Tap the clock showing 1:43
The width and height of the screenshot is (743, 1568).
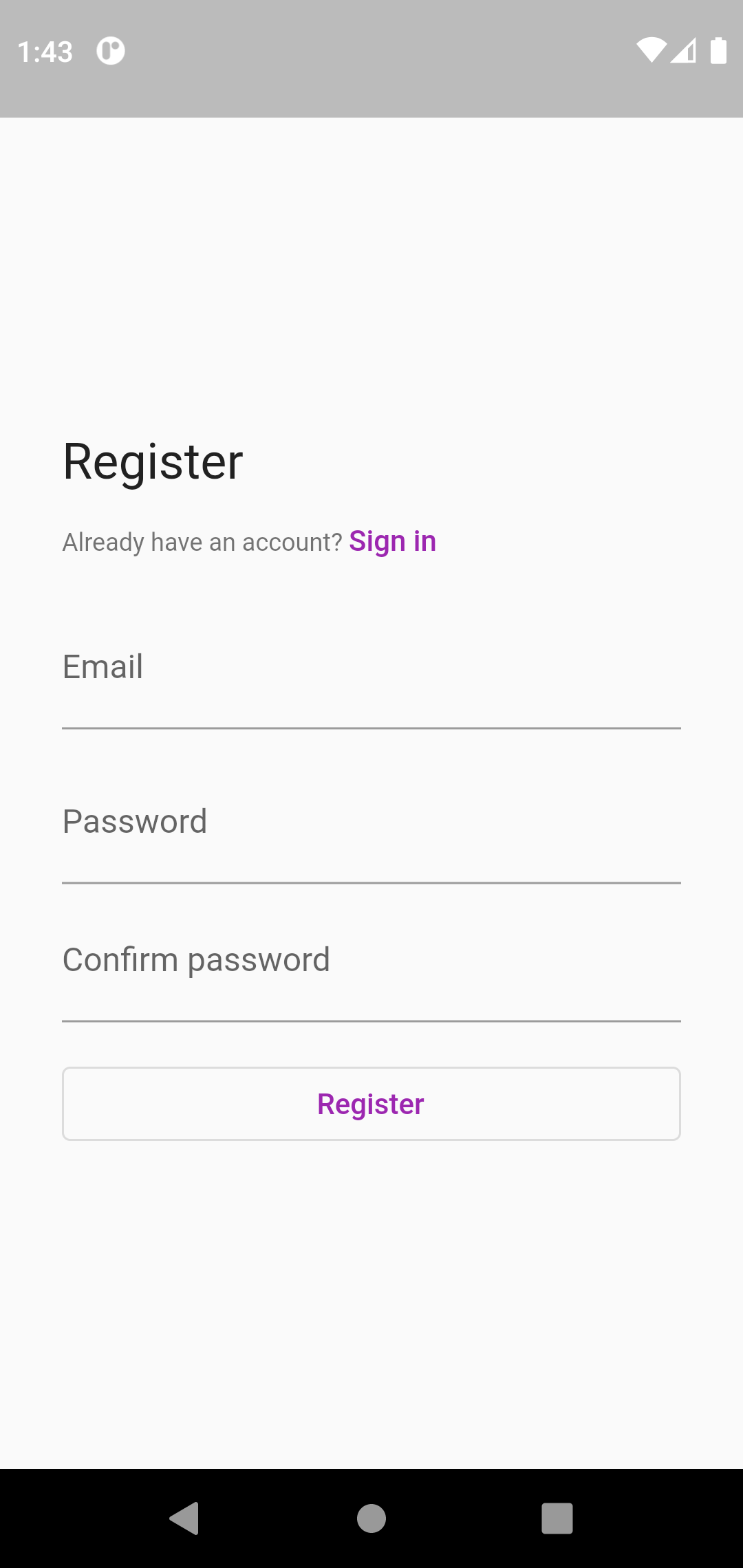[45, 51]
